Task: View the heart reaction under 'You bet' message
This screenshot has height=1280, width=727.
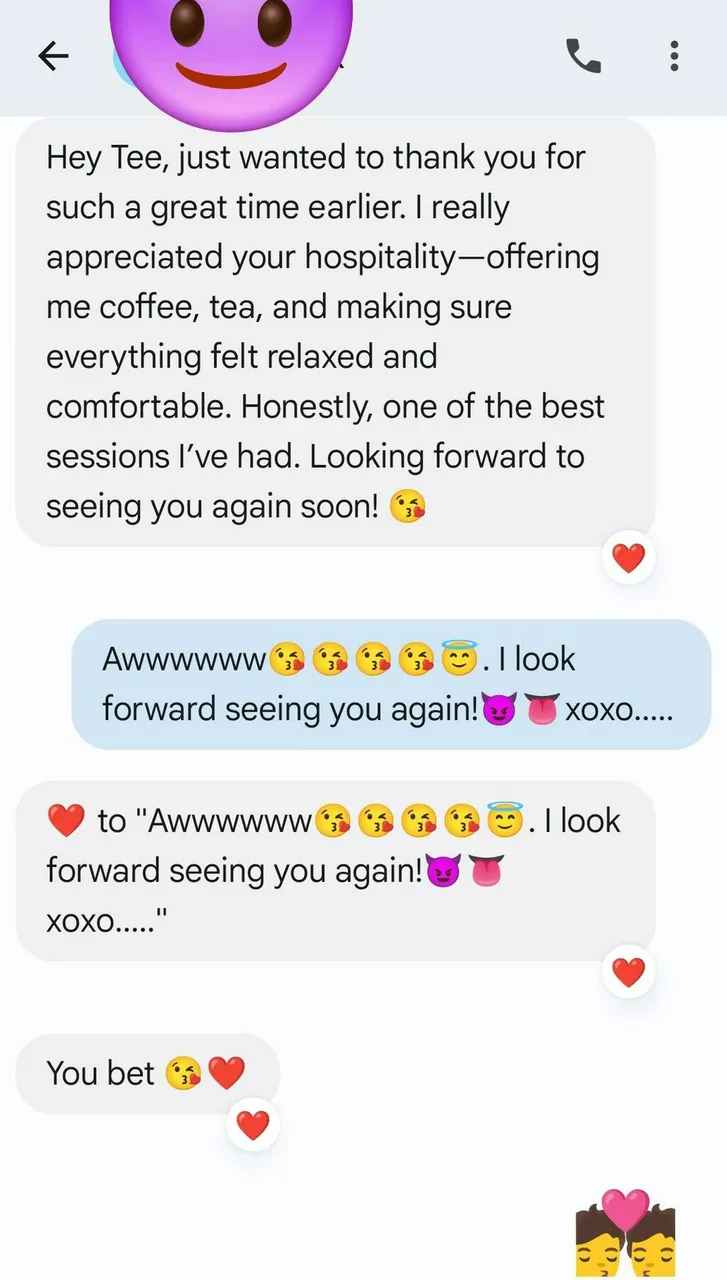Action: (x=253, y=1126)
